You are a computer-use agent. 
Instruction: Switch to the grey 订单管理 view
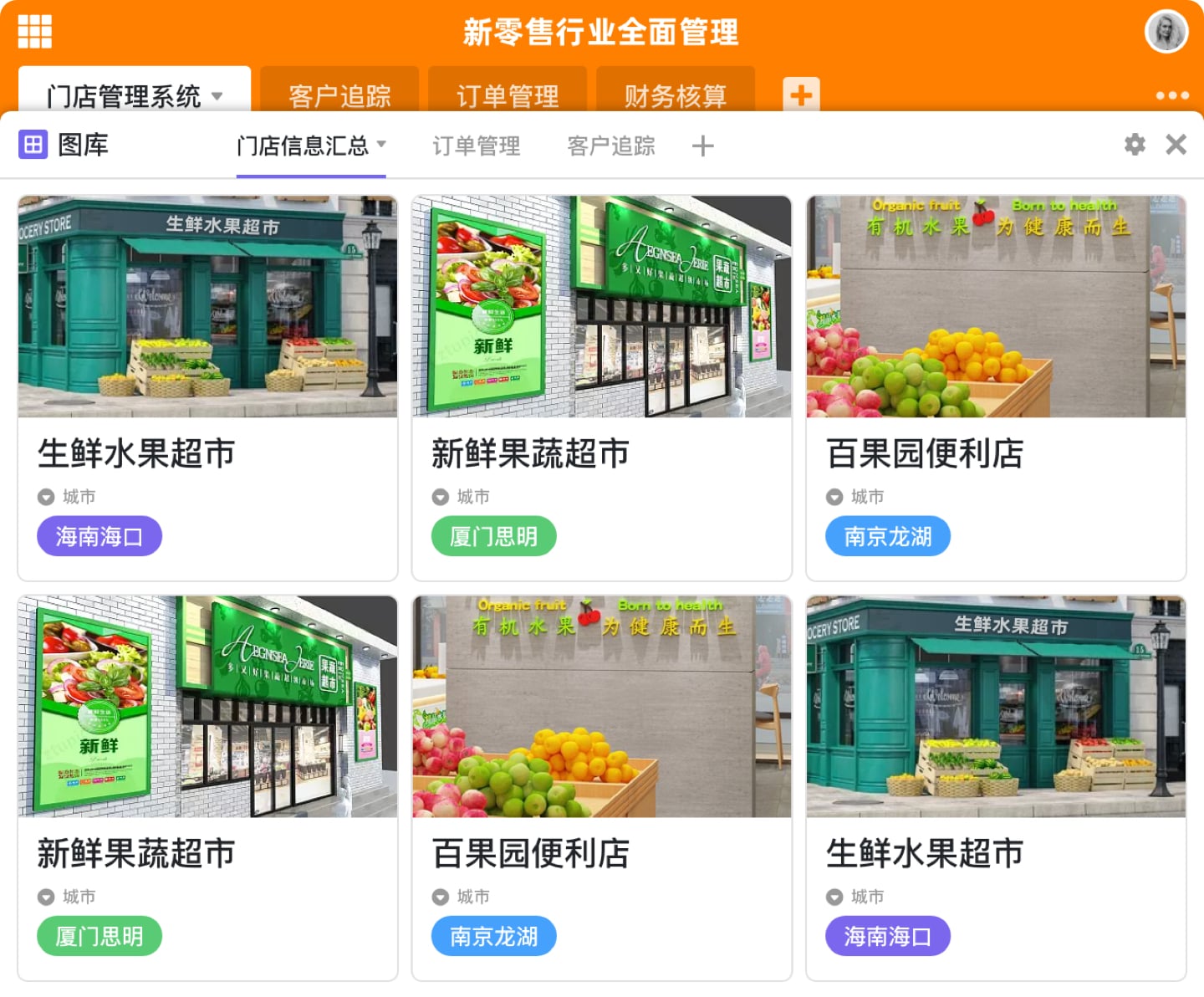[477, 146]
